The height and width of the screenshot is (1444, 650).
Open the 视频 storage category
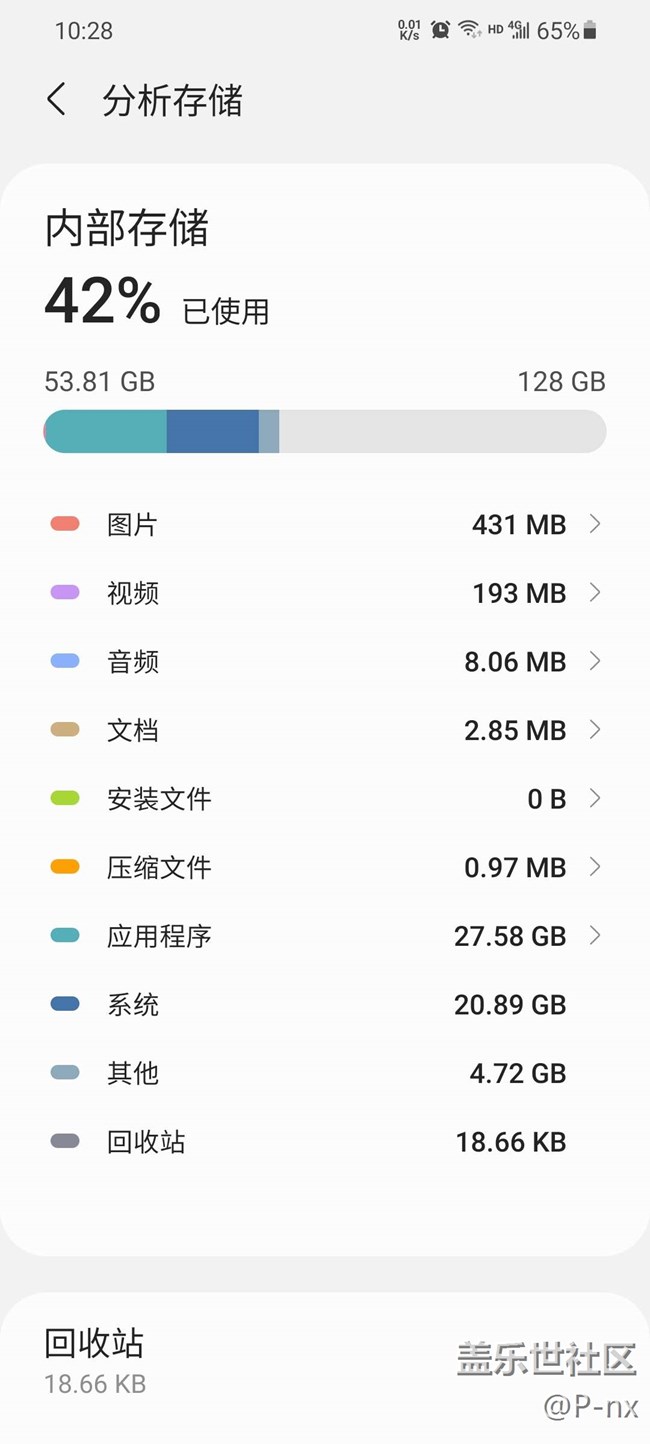pyautogui.click(x=325, y=593)
